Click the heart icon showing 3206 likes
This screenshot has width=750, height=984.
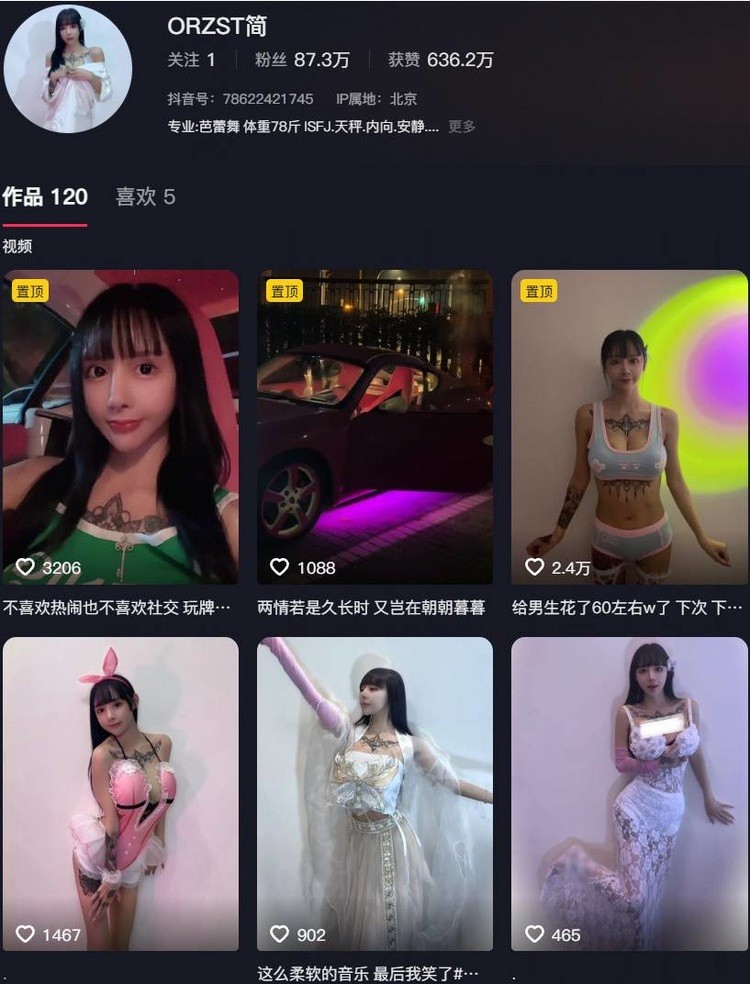[25, 565]
